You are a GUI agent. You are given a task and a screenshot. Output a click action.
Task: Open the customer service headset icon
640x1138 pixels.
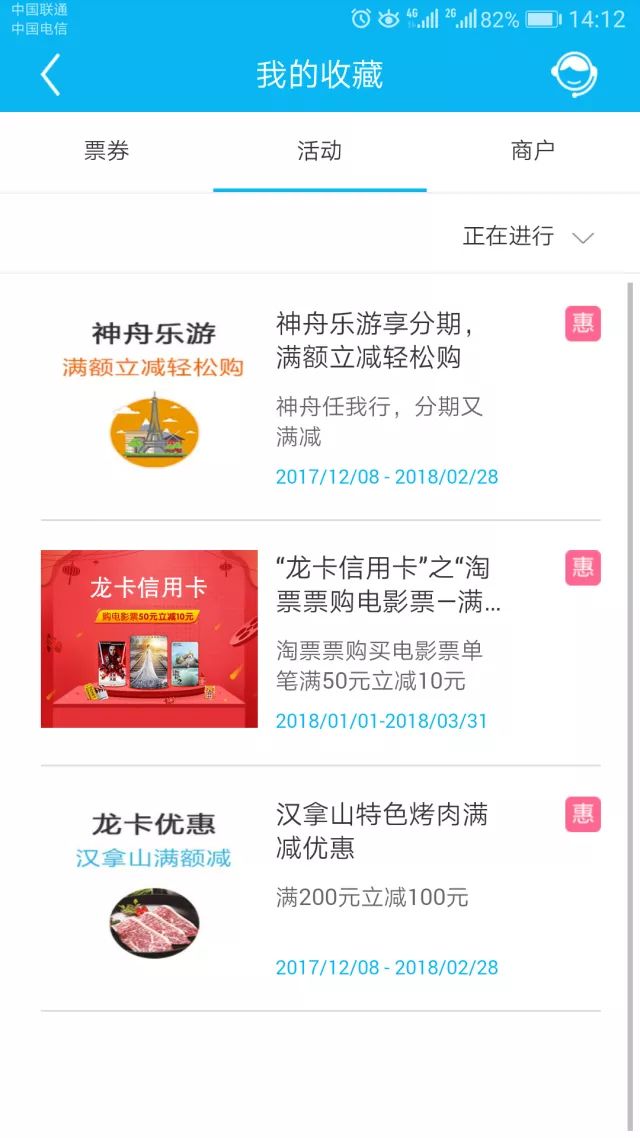point(574,74)
